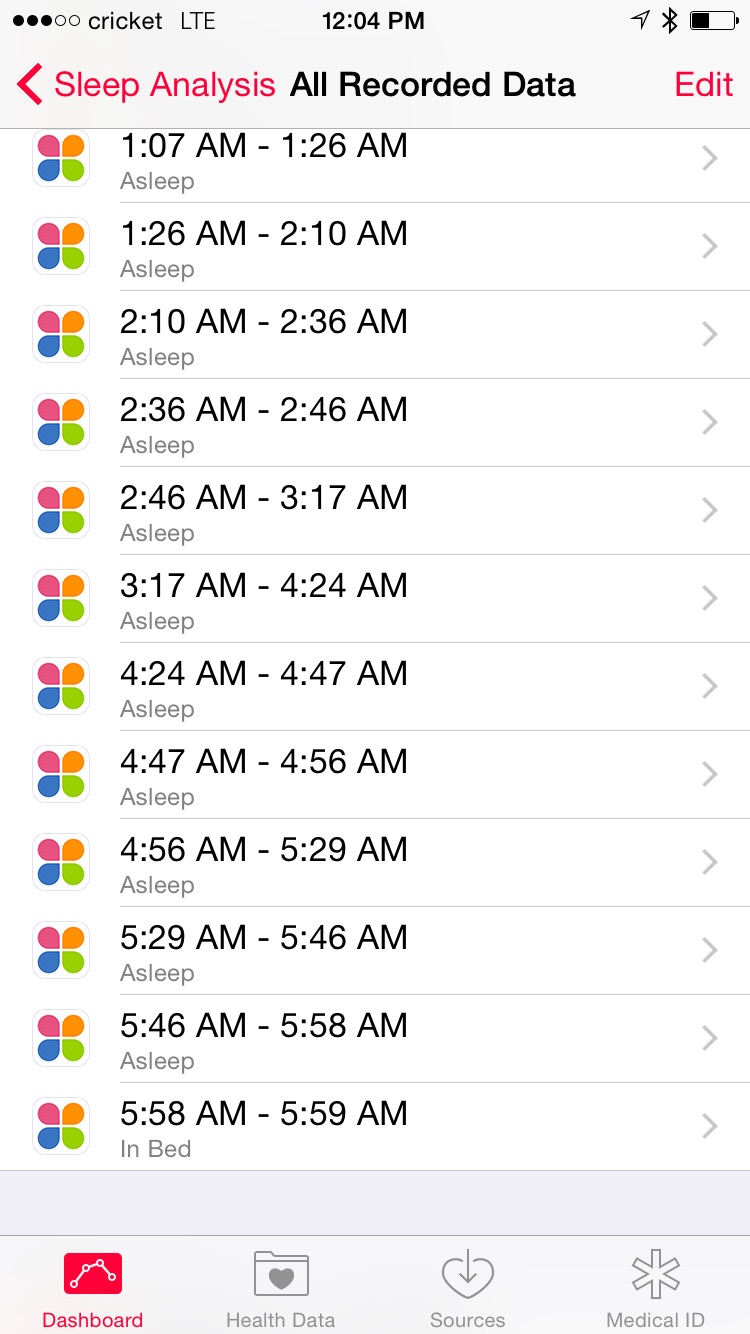This screenshot has height=1334, width=750.
Task: Select the 2:36 AM - 2:46 AM record
Action: point(375,423)
